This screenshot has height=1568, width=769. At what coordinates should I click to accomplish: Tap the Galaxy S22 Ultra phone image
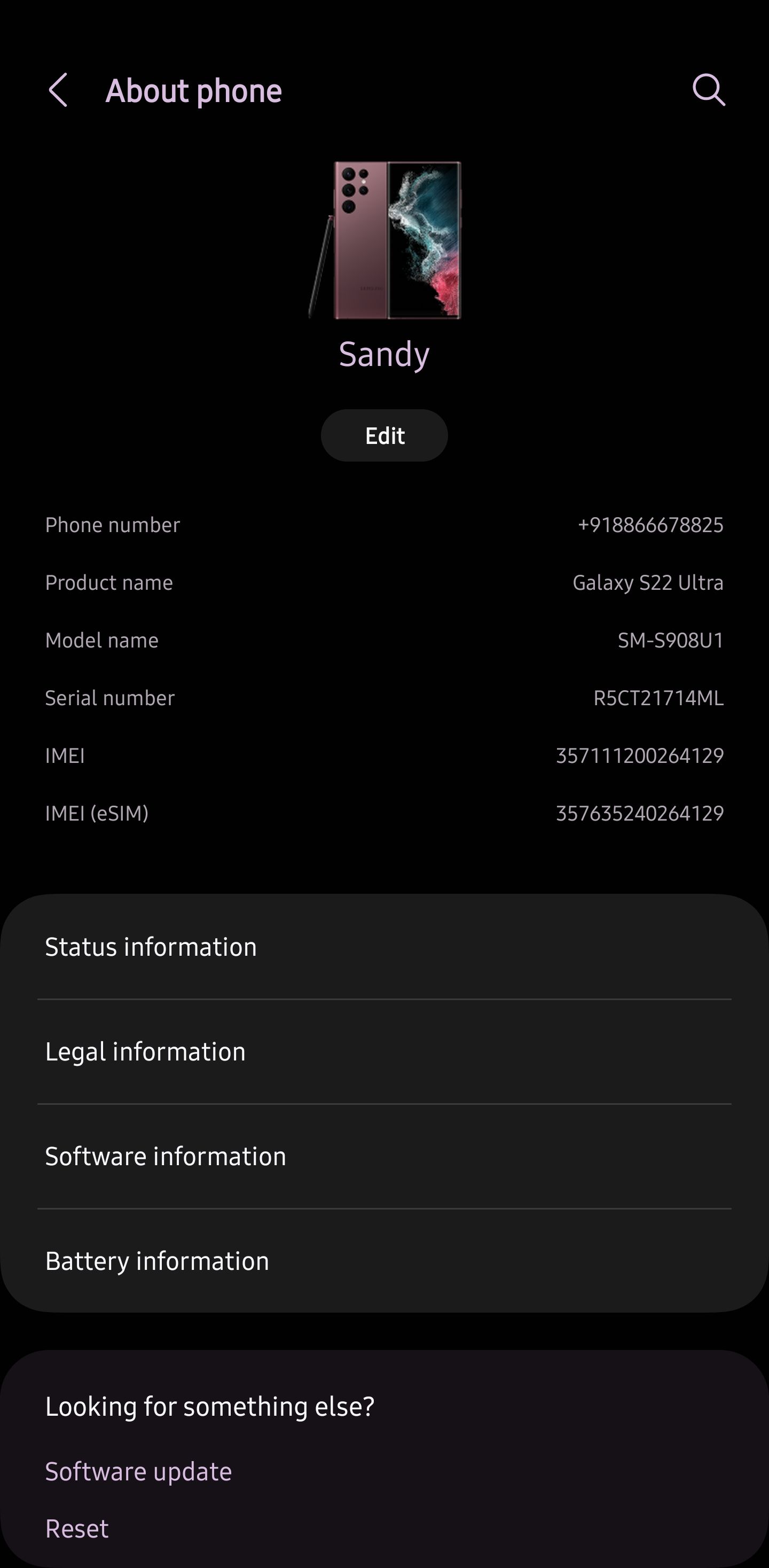pyautogui.click(x=384, y=240)
